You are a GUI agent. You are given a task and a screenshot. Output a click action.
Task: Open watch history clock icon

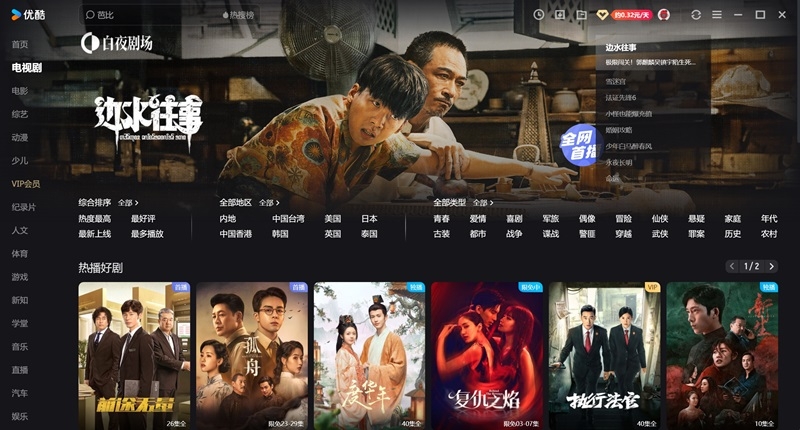point(539,15)
